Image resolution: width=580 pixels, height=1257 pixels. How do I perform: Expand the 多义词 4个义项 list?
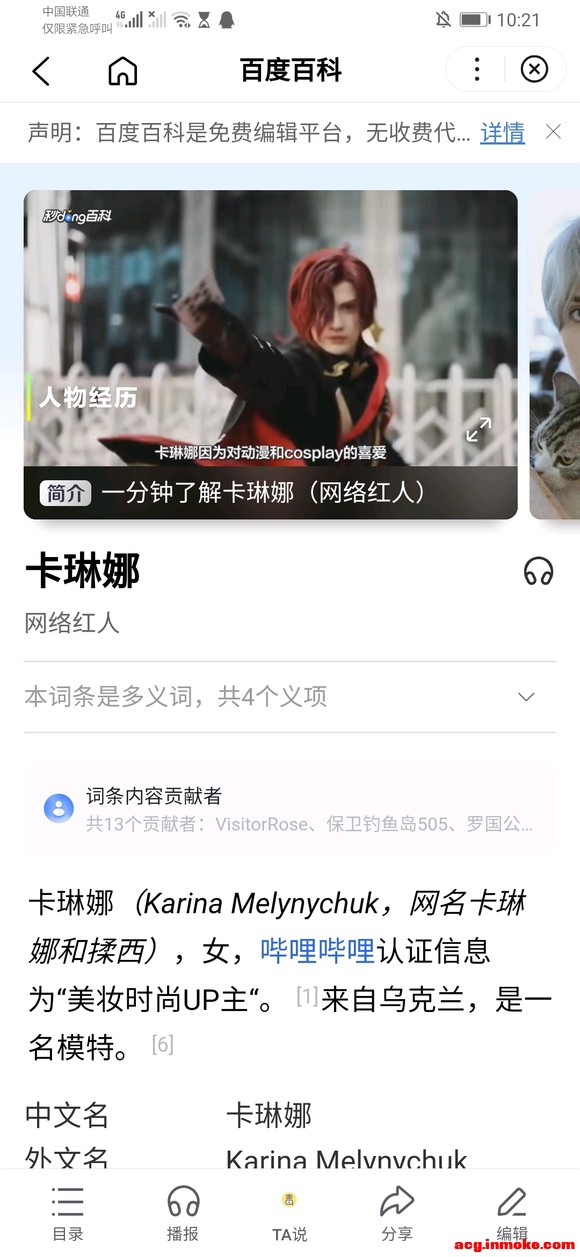point(290,697)
